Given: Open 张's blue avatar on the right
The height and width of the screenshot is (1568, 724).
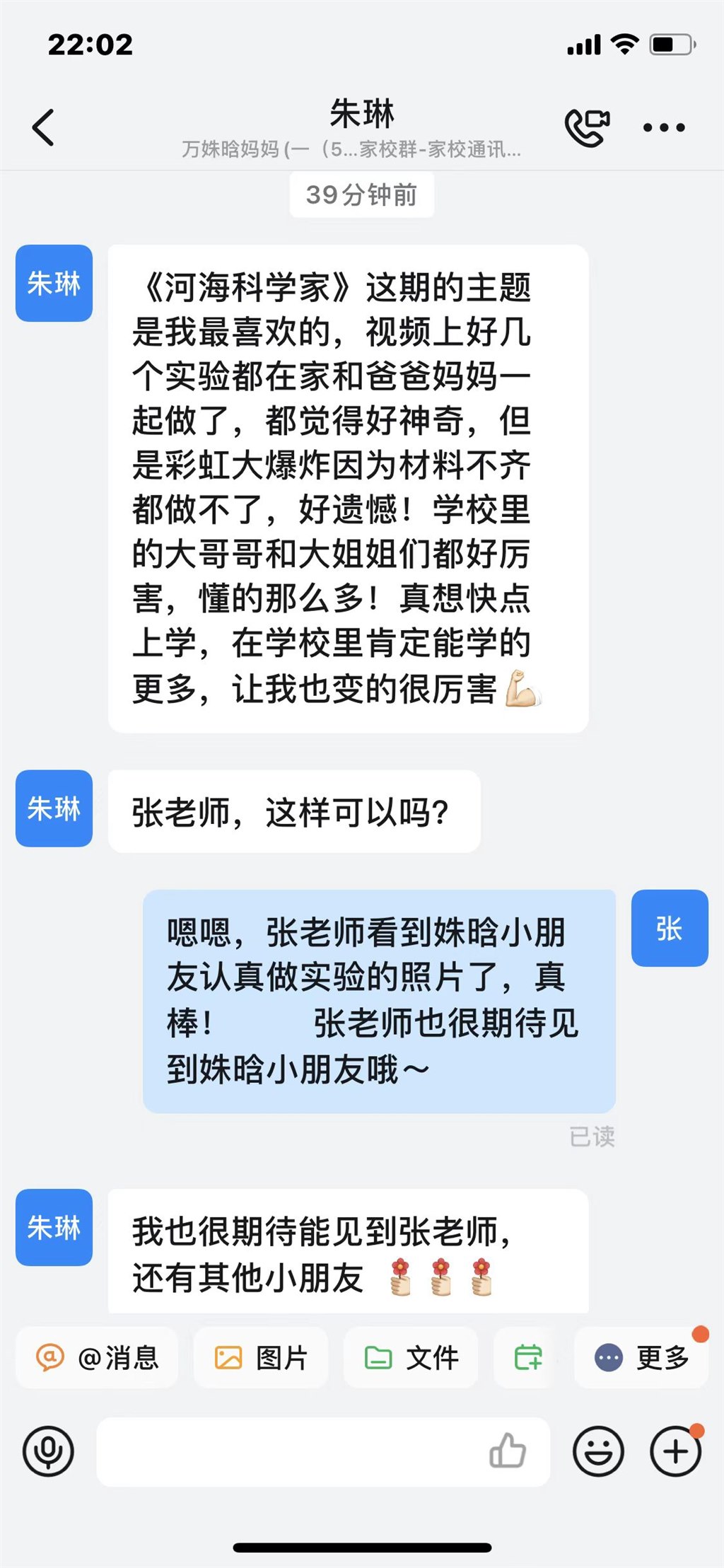Looking at the screenshot, I should click(670, 928).
